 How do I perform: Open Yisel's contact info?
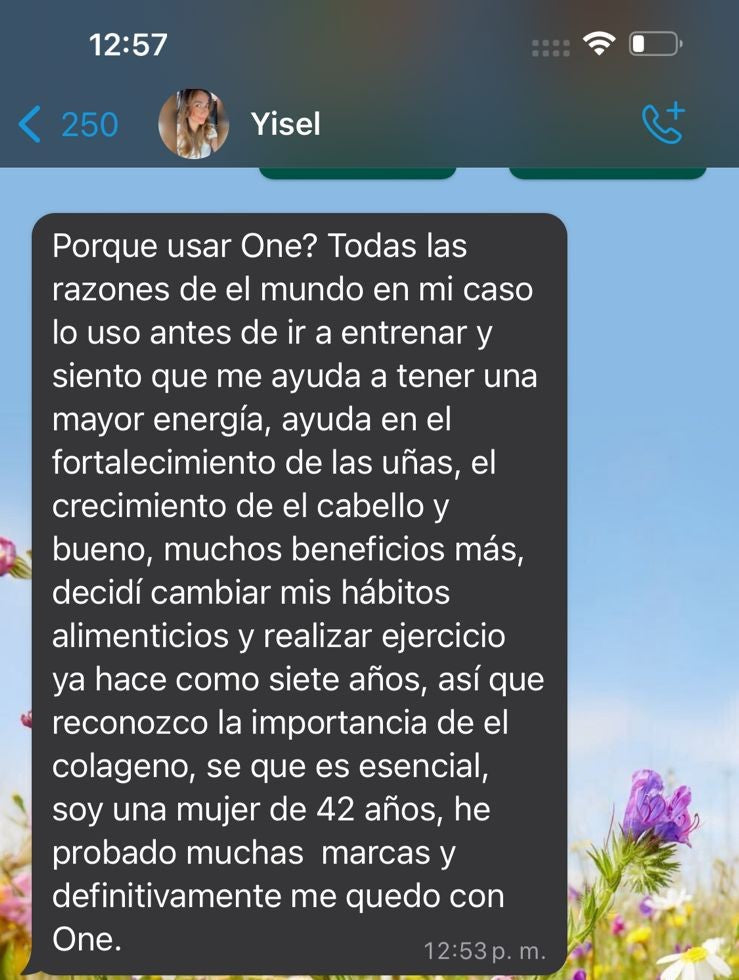tap(285, 125)
